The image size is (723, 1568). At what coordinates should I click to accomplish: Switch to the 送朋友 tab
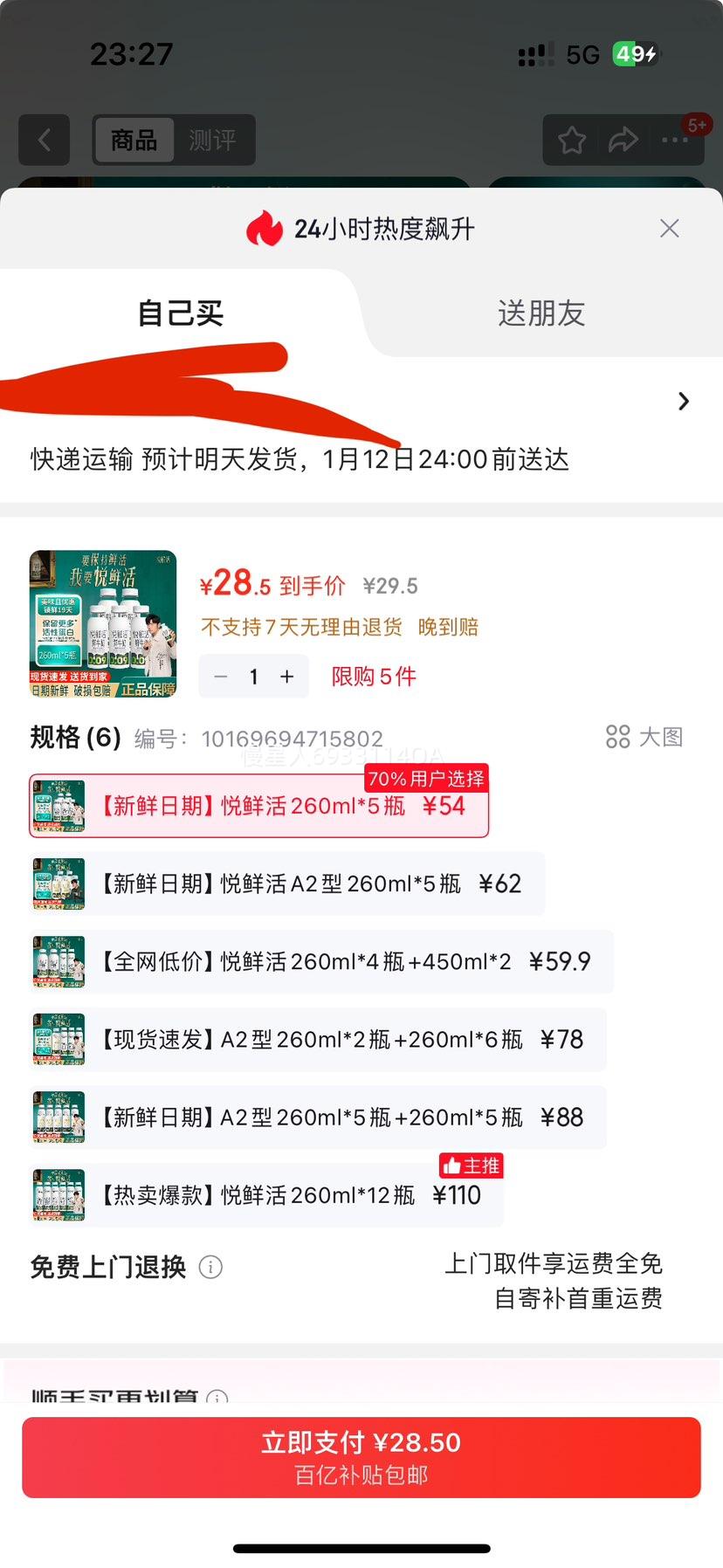(540, 314)
